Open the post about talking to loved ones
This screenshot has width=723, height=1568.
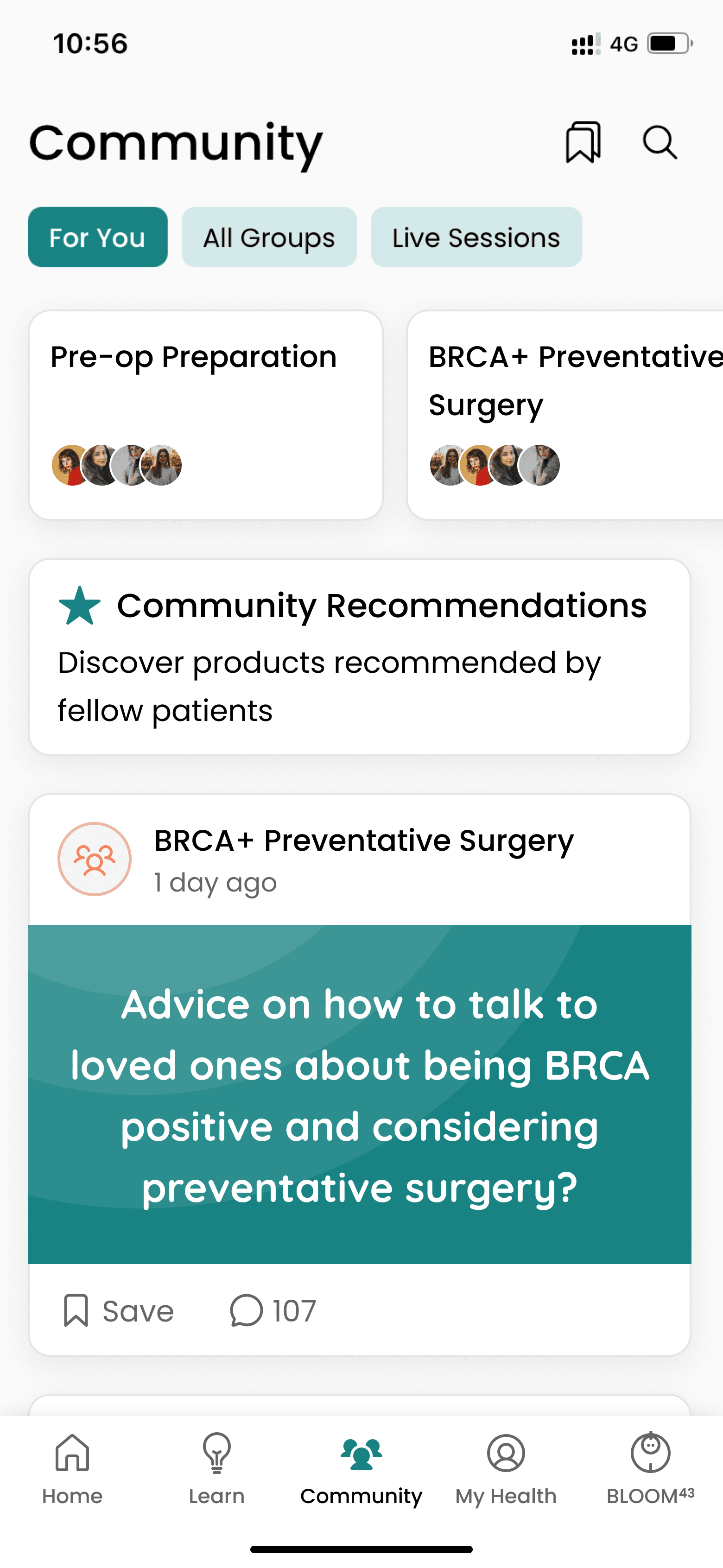click(359, 1094)
